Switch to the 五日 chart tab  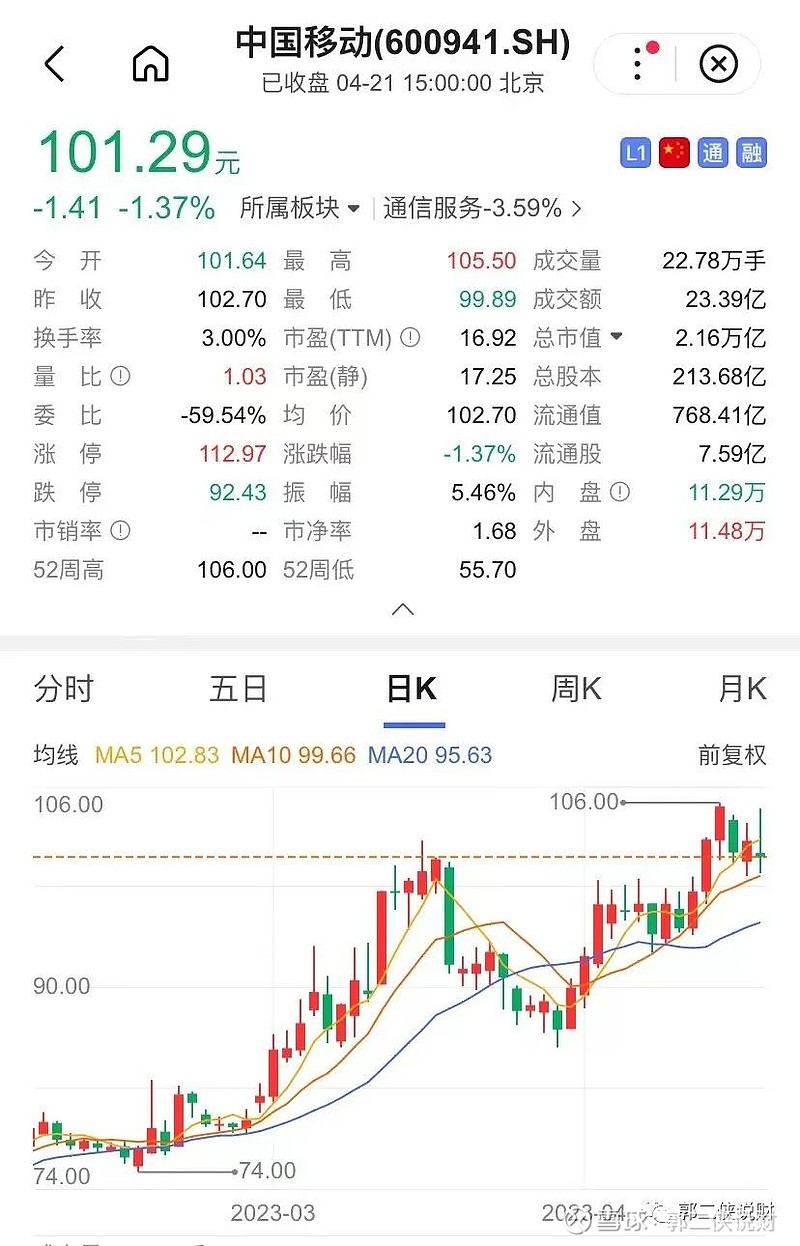[238, 689]
